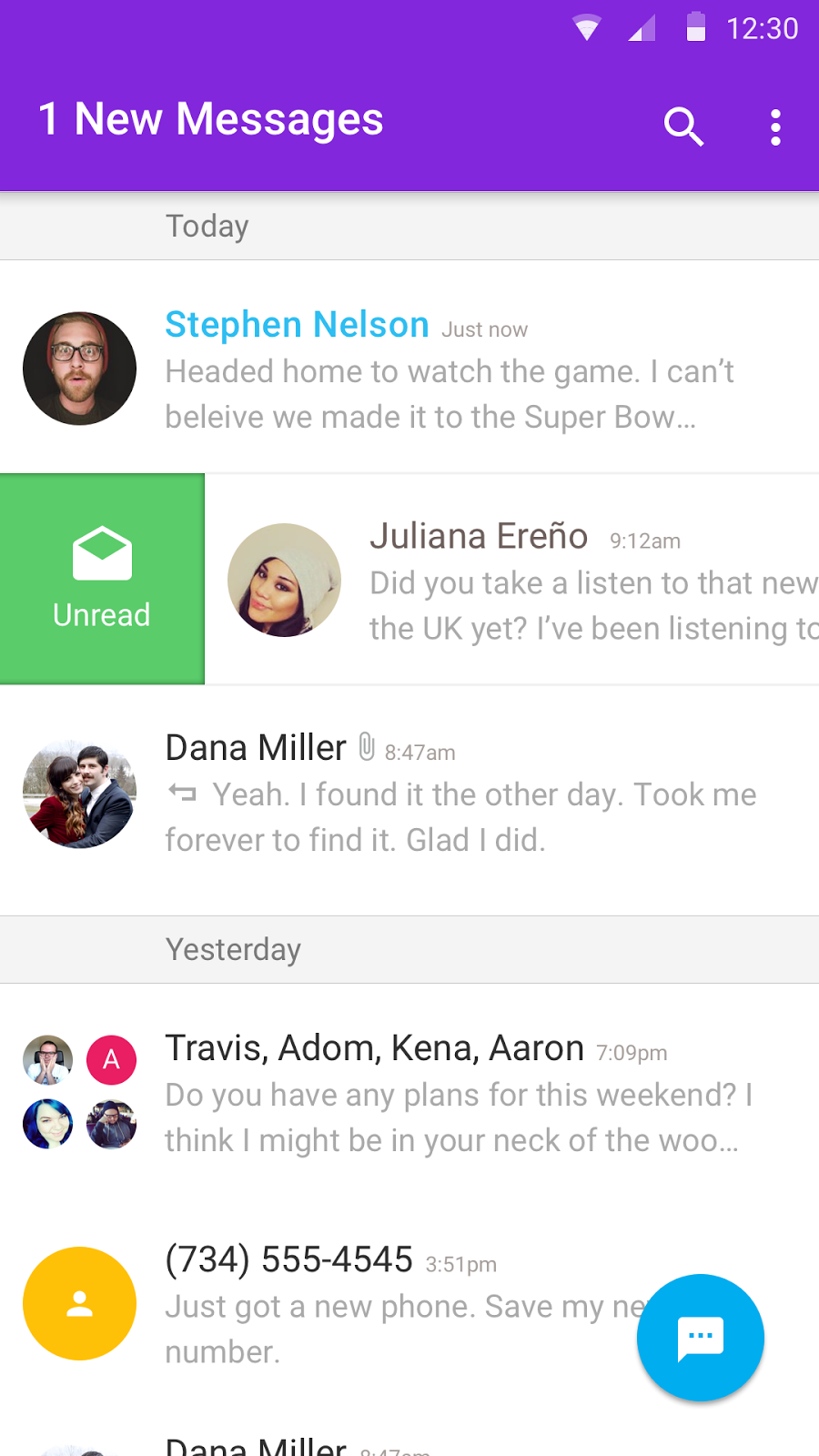Open the search icon in the app bar
This screenshot has height=1456, width=819.
683,126
